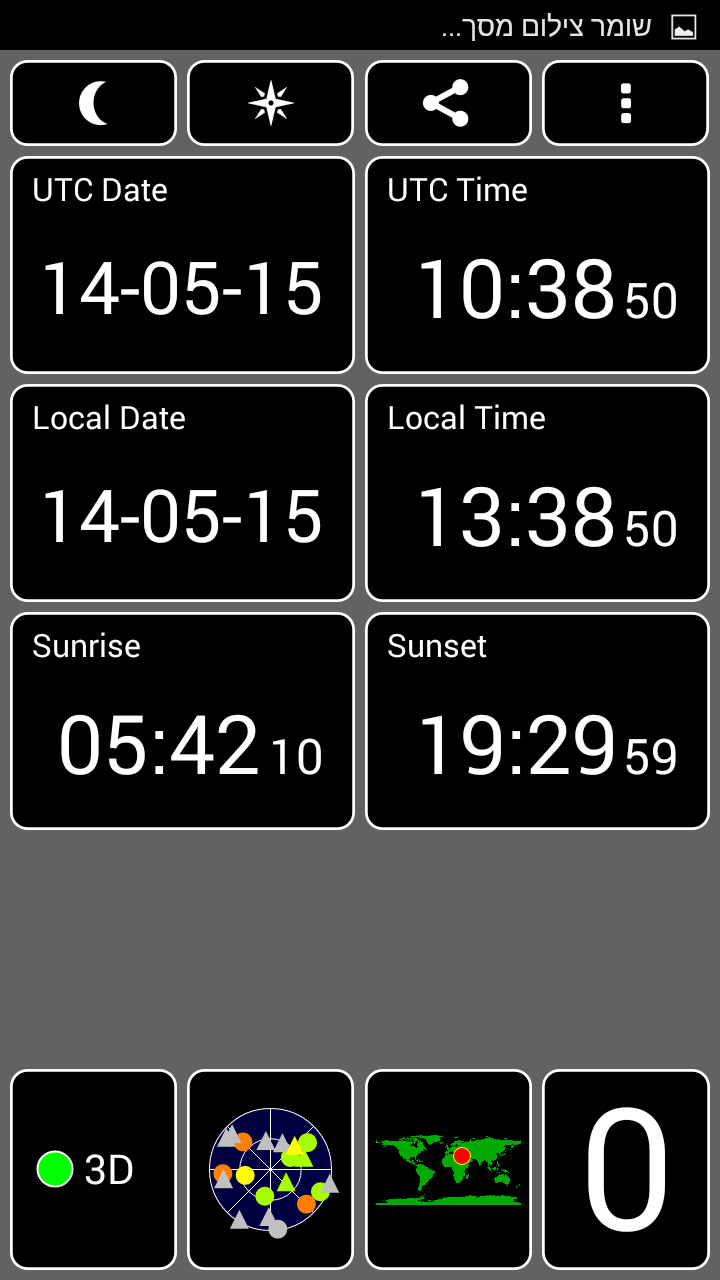Toggle night mode with the moon icon
Viewport: 720px width, 1280px height.
point(93,102)
